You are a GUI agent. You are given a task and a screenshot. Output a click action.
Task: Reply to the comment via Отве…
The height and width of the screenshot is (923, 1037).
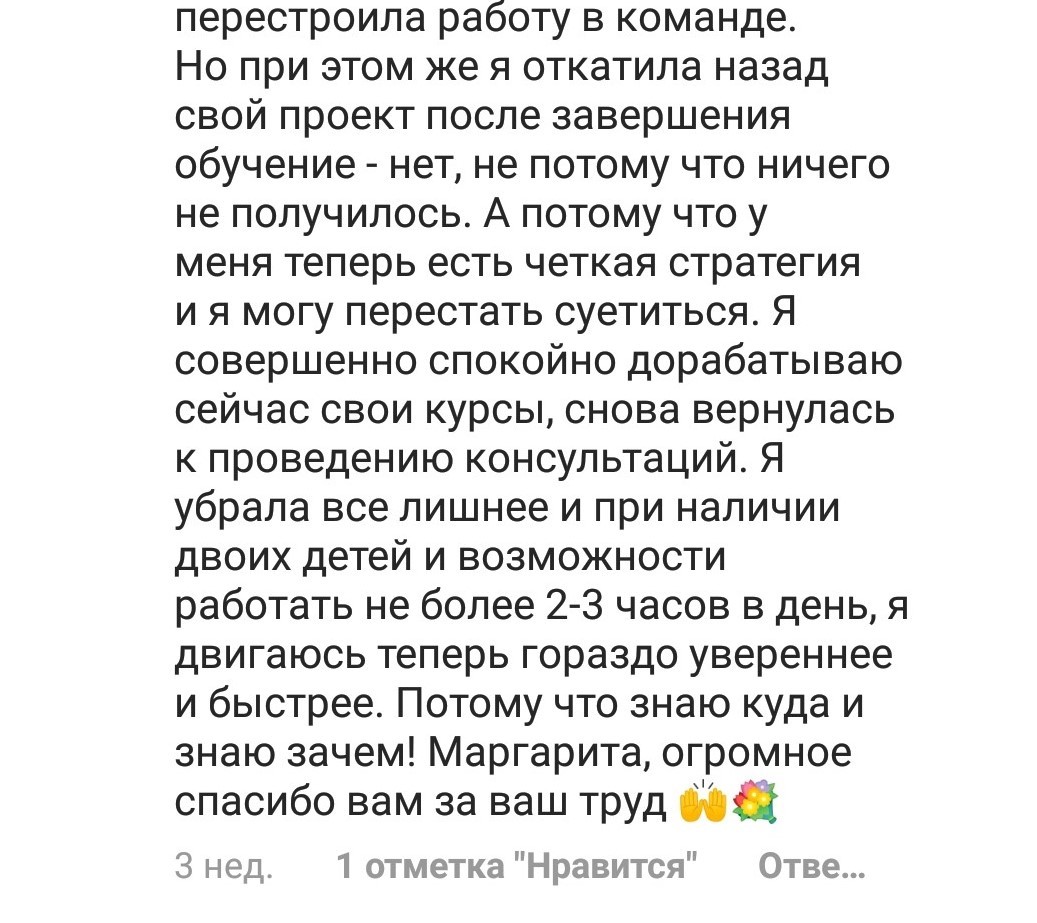point(811,866)
